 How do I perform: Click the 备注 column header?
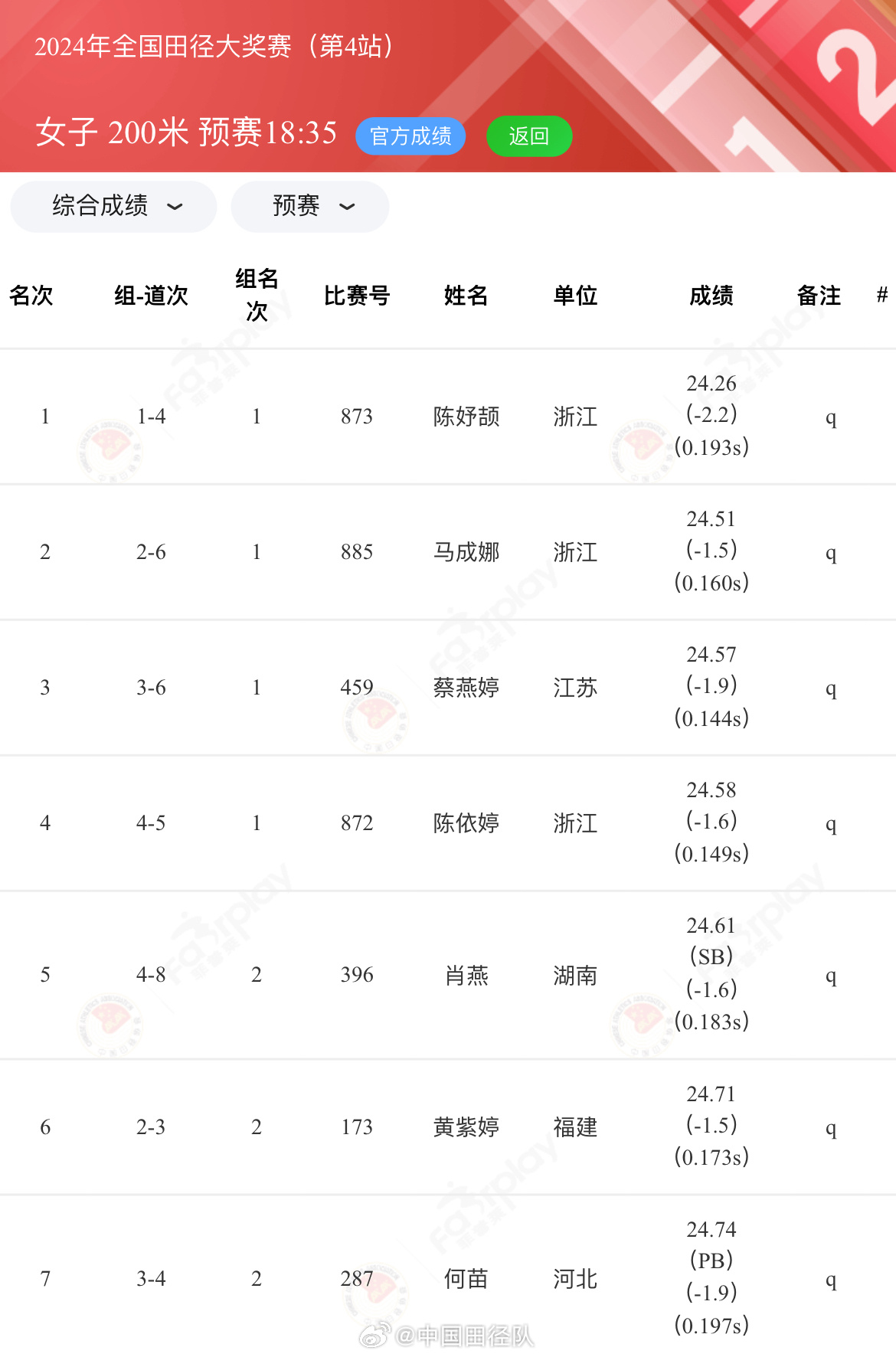(818, 296)
